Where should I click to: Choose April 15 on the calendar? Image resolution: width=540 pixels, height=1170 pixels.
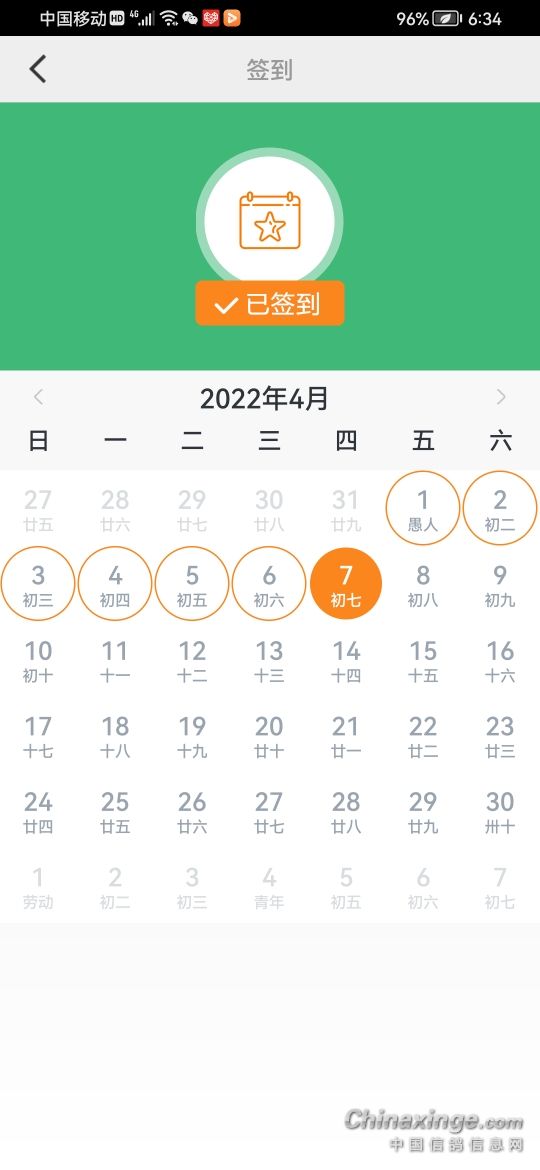(423, 660)
